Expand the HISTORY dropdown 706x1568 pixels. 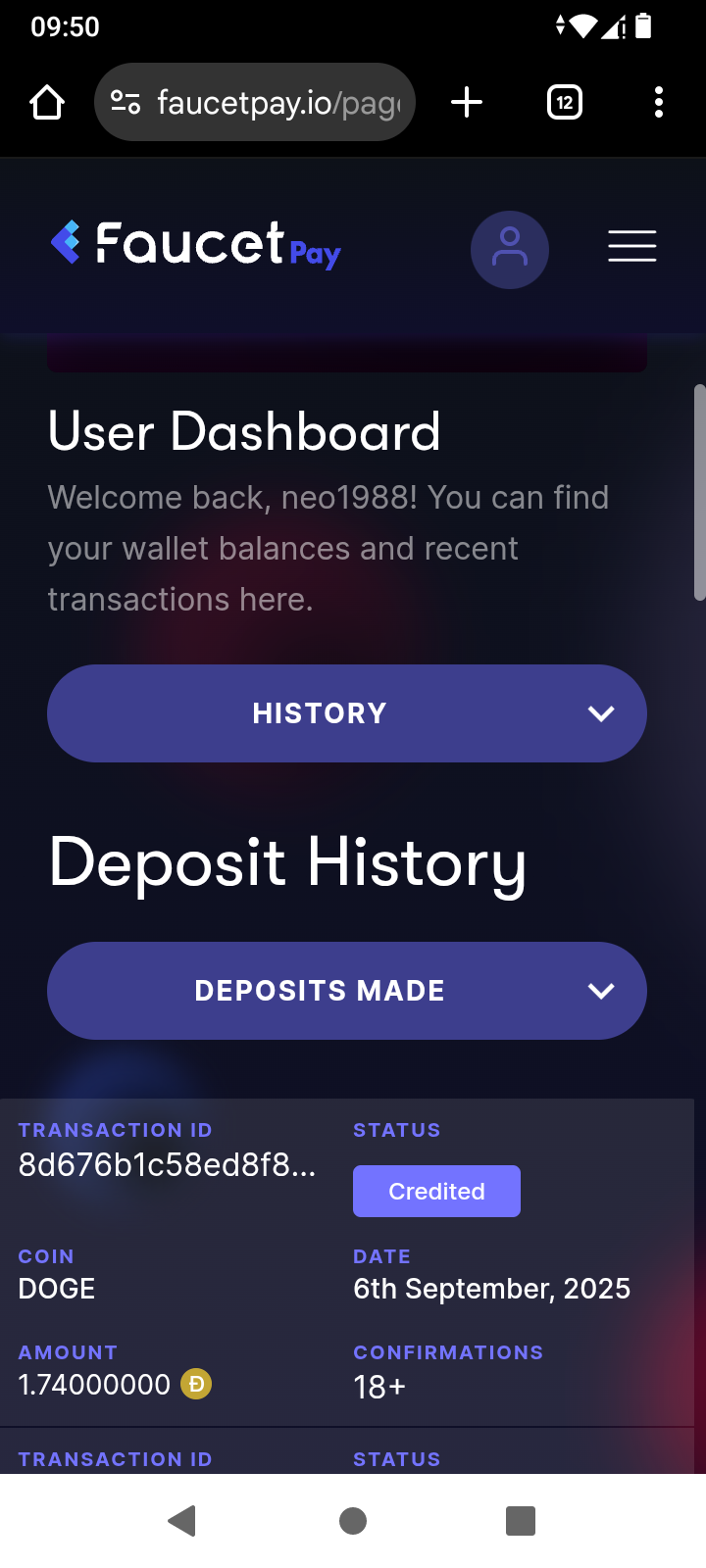[x=346, y=713]
